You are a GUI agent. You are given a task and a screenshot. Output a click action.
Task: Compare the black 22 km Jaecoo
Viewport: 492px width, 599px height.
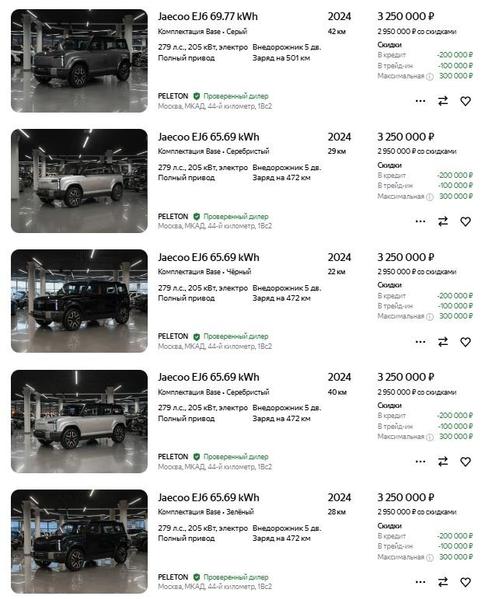coord(443,342)
